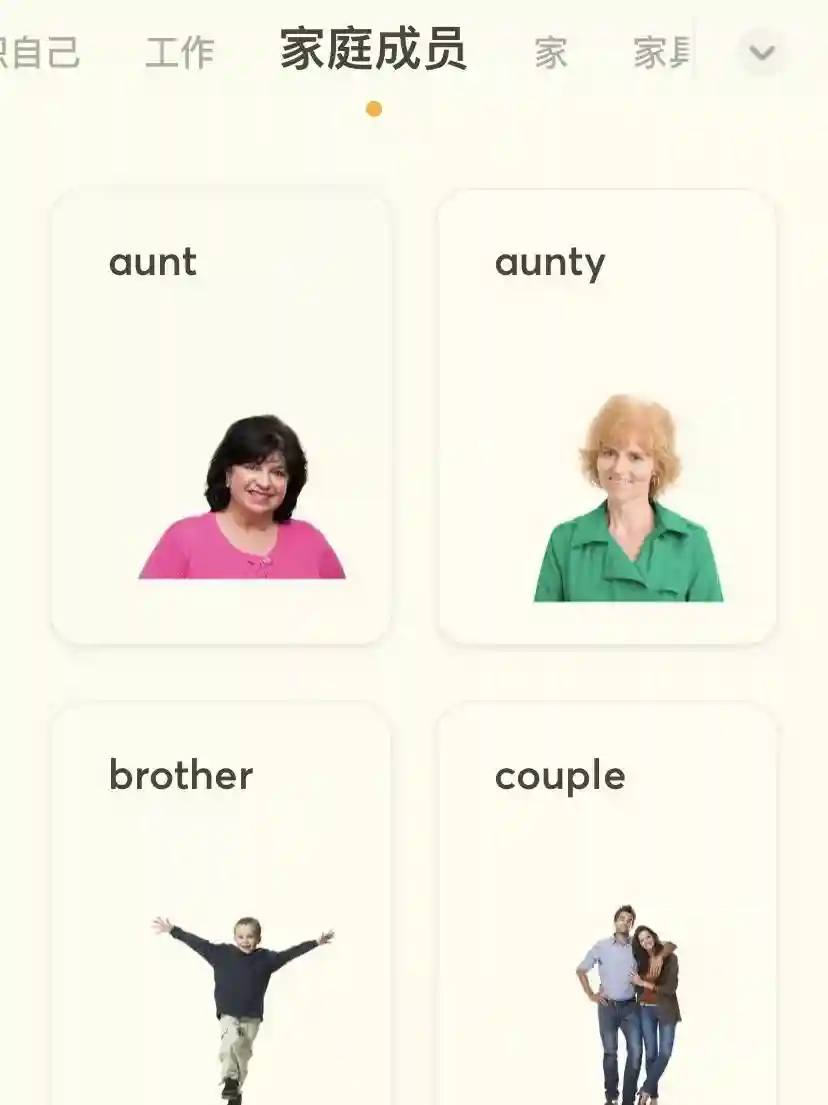The width and height of the screenshot is (828, 1105).
Task: Open the couple vocabulary card
Action: tap(607, 900)
